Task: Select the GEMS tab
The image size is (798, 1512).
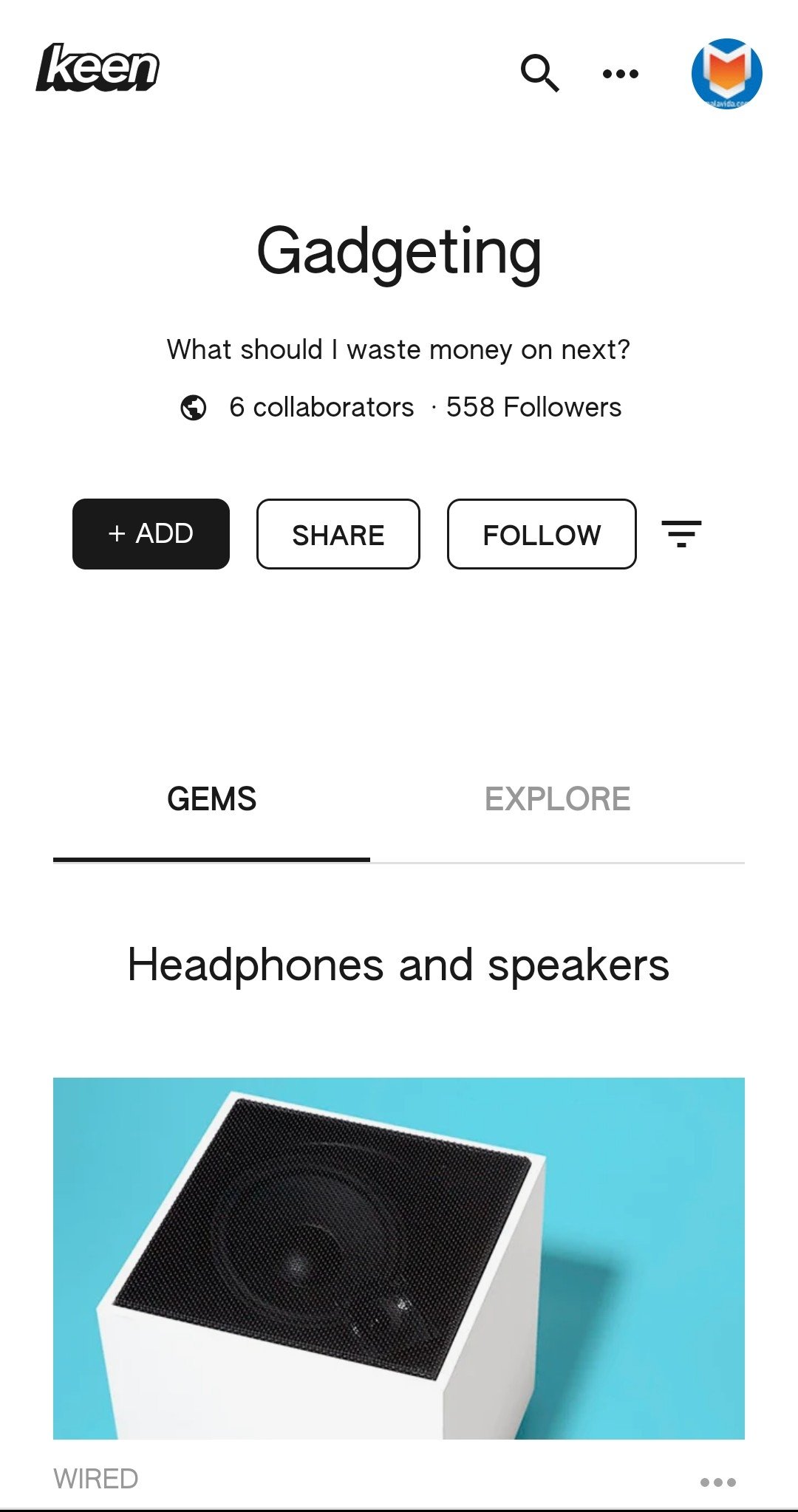Action: (x=211, y=799)
